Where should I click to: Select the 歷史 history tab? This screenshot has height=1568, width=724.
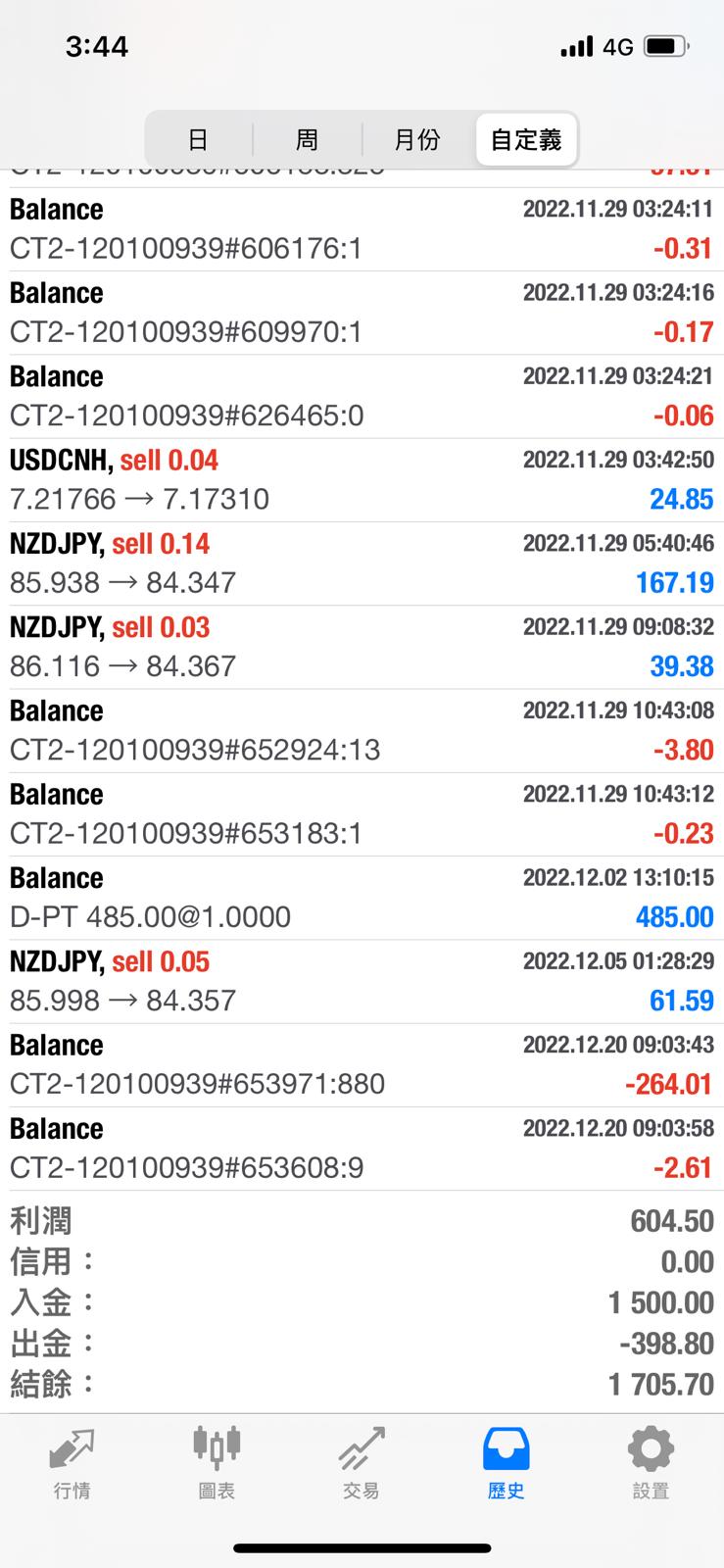coord(506,1463)
